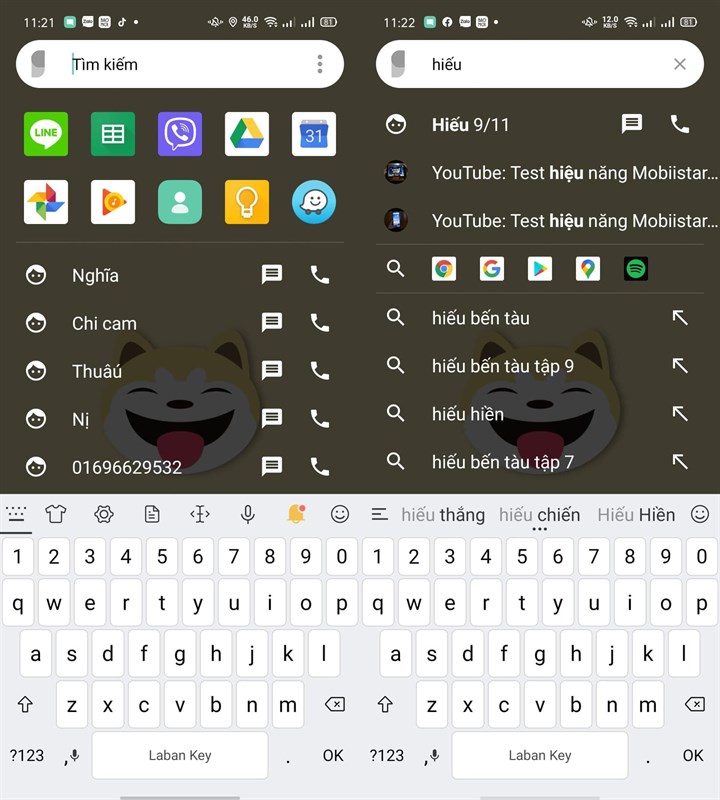Message contact Hiếu 9/11
The image size is (720, 800).
click(632, 124)
